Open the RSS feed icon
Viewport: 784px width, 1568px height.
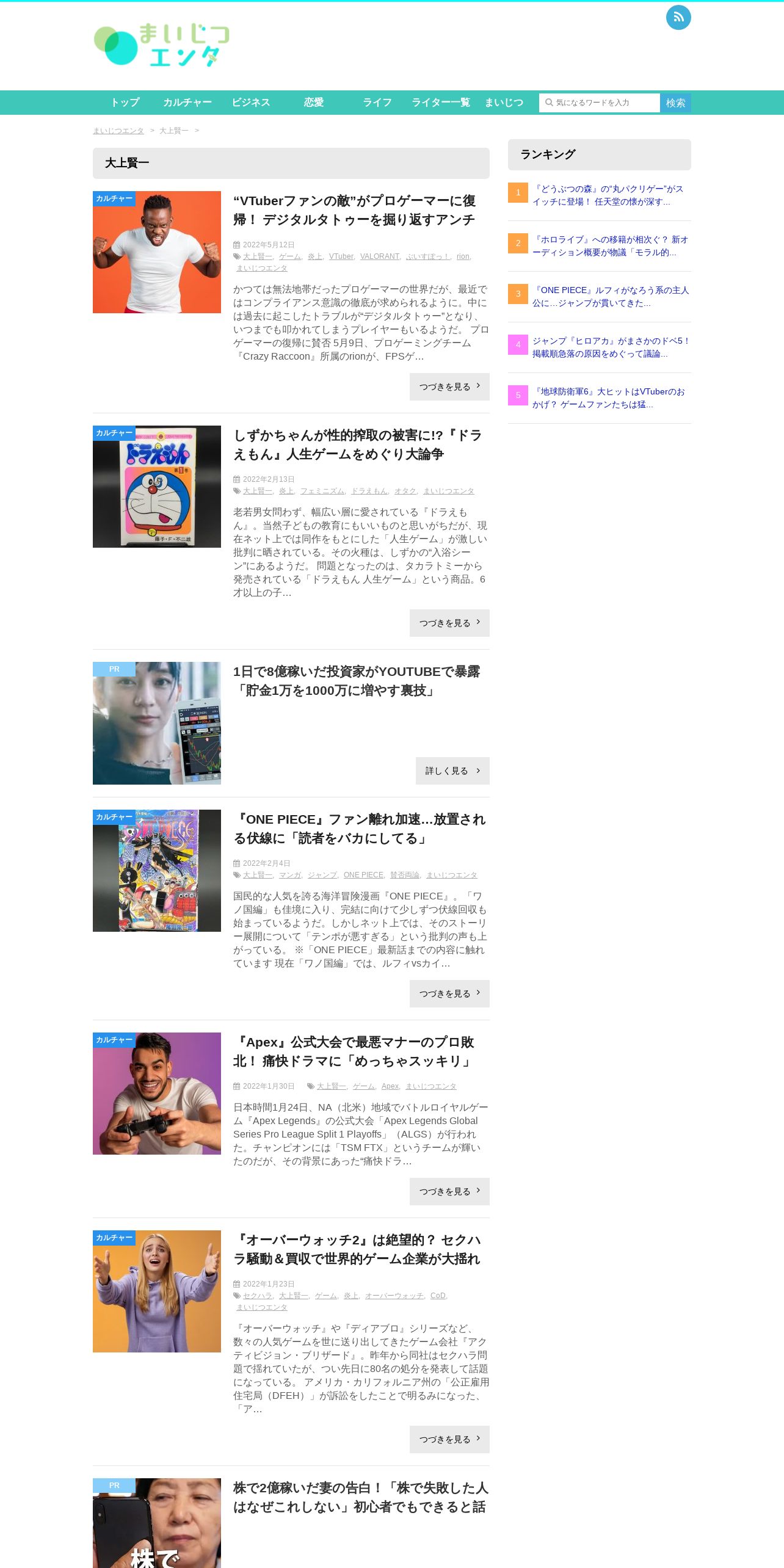(678, 17)
